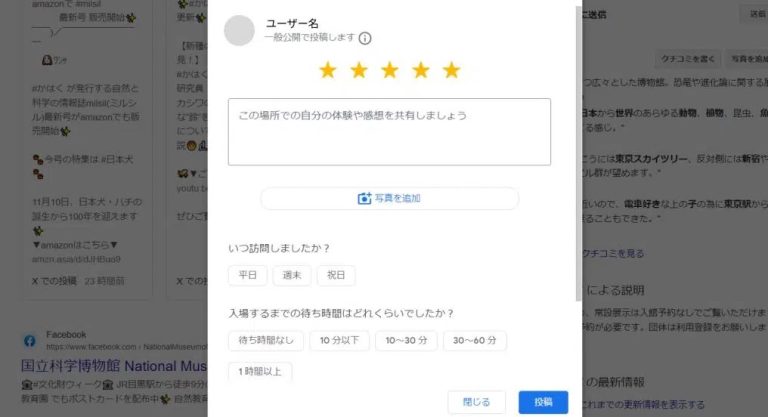Pick the 30〜60 分 wait option
Image resolution: width=768 pixels, height=417 pixels.
click(x=474, y=341)
